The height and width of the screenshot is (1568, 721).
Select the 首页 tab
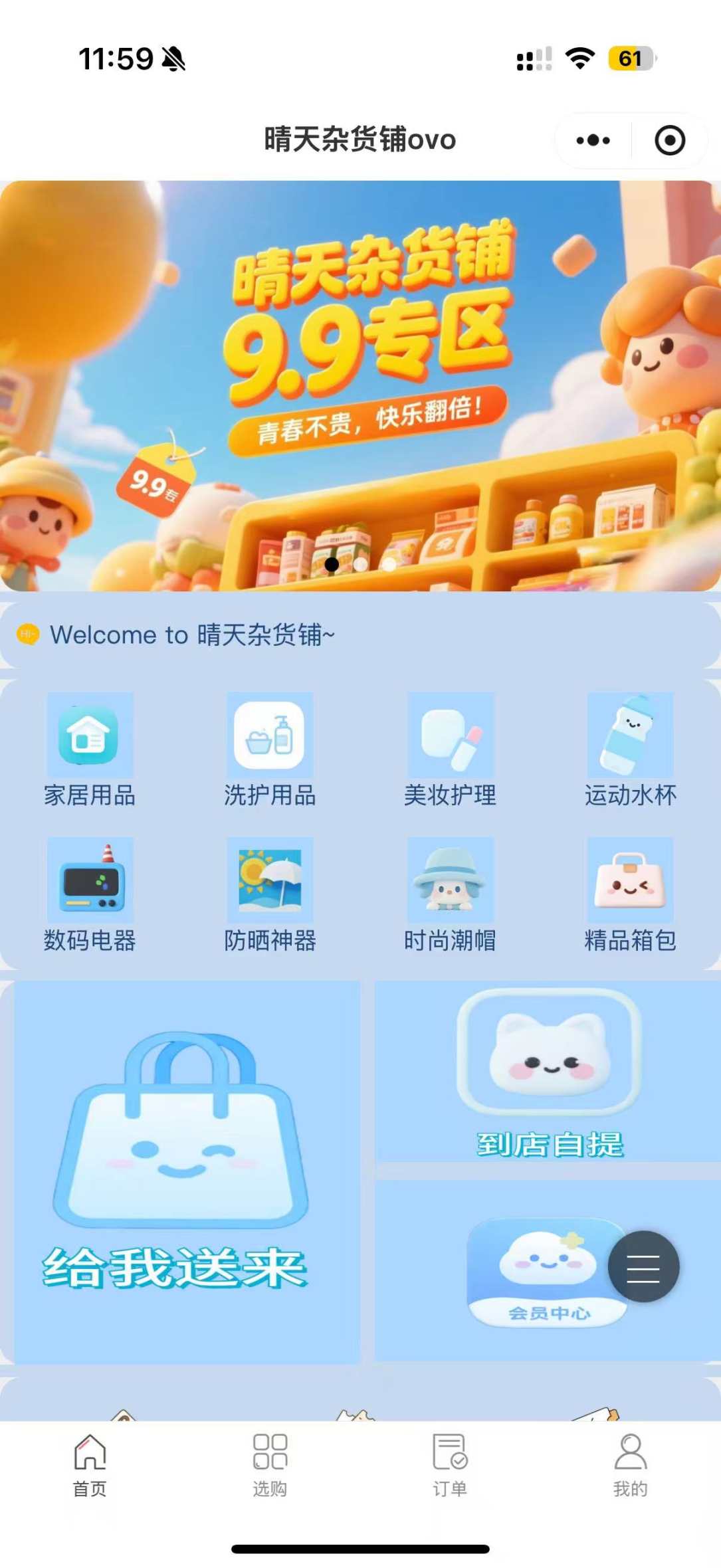point(90,1464)
